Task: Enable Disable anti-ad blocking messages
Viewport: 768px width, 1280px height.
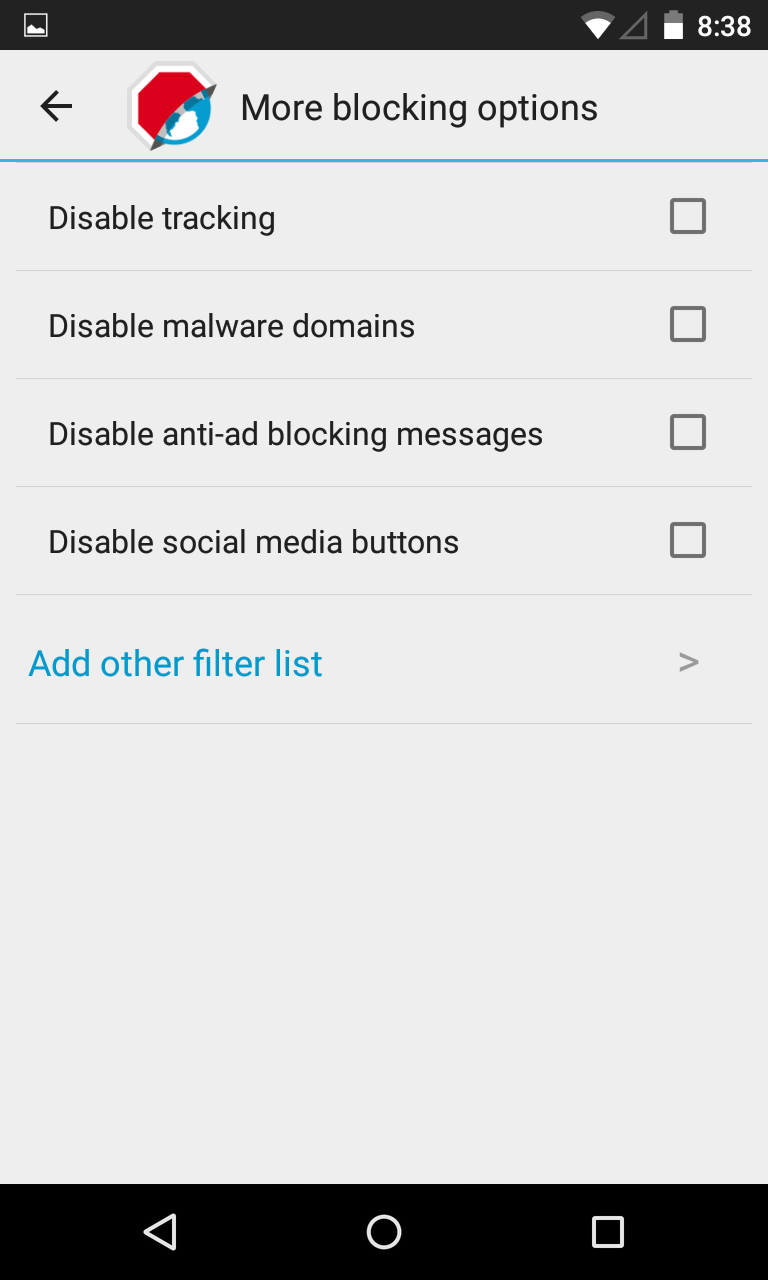Action: 687,432
